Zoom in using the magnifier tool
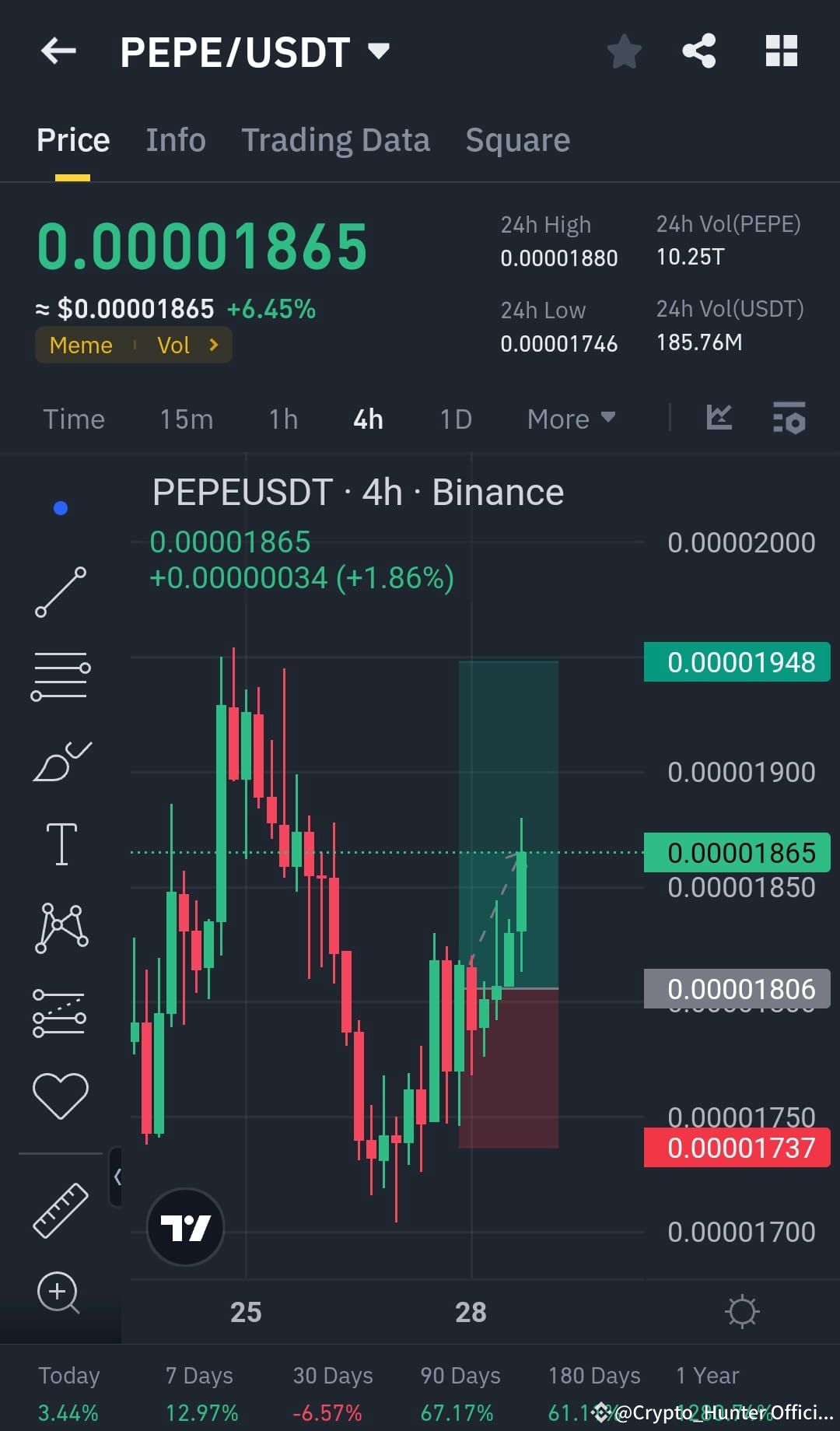Viewport: 840px width, 1431px height. (x=58, y=1292)
